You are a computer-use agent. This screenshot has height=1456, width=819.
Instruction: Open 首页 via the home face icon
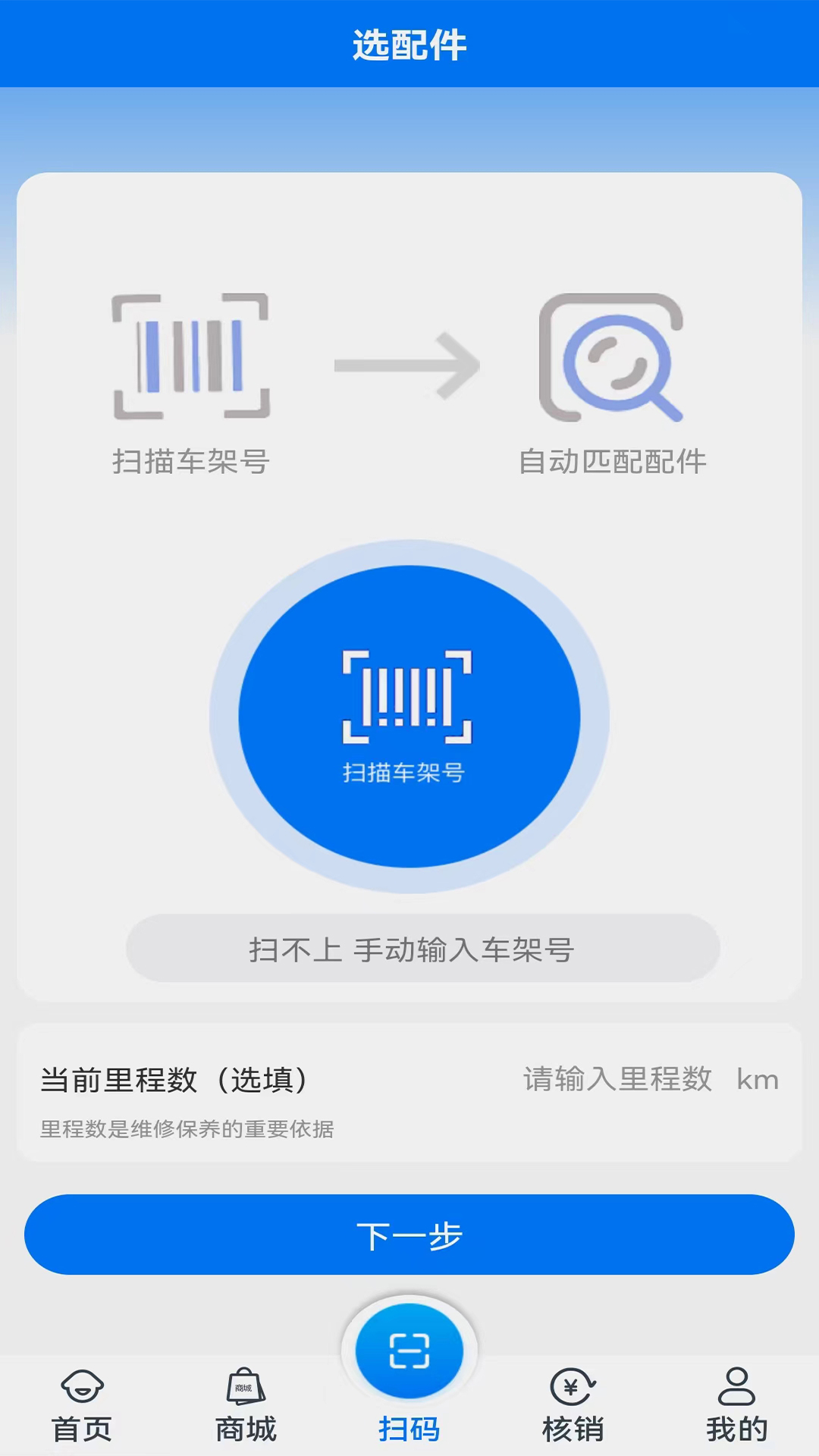(x=82, y=1388)
